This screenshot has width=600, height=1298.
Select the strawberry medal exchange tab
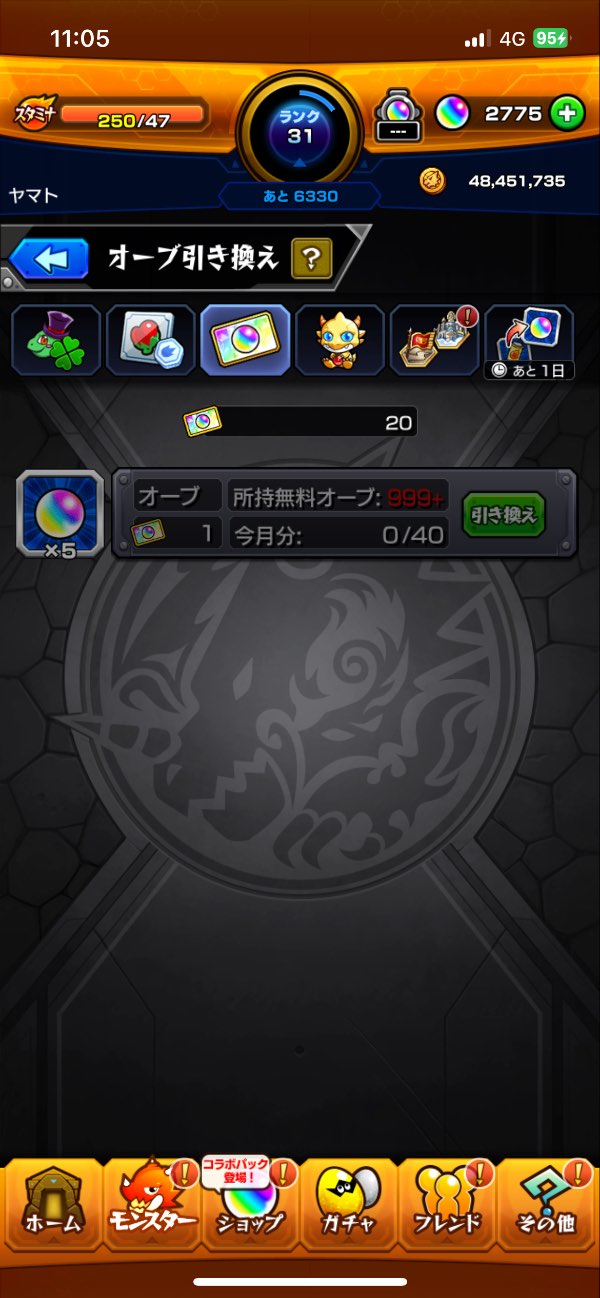151,340
